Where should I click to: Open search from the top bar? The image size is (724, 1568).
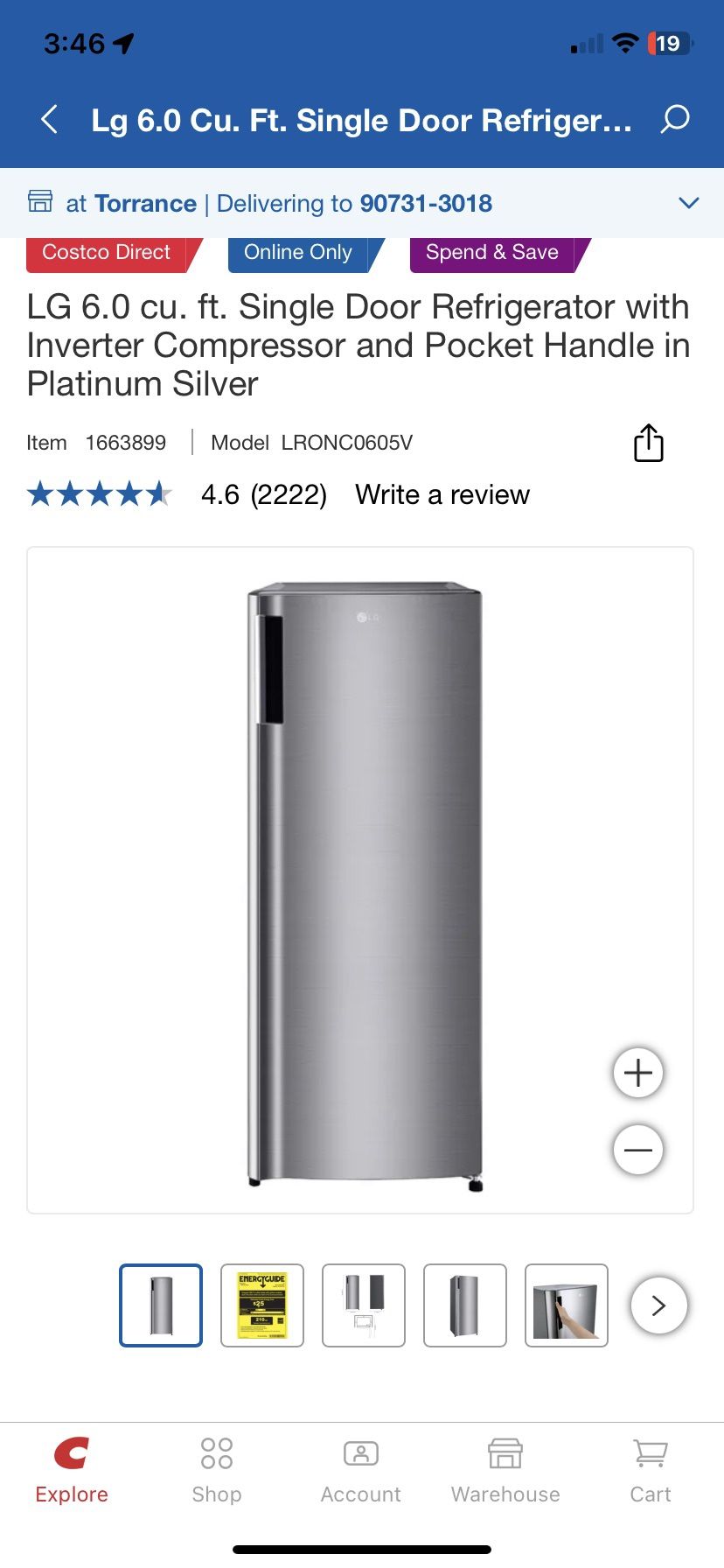click(x=673, y=120)
